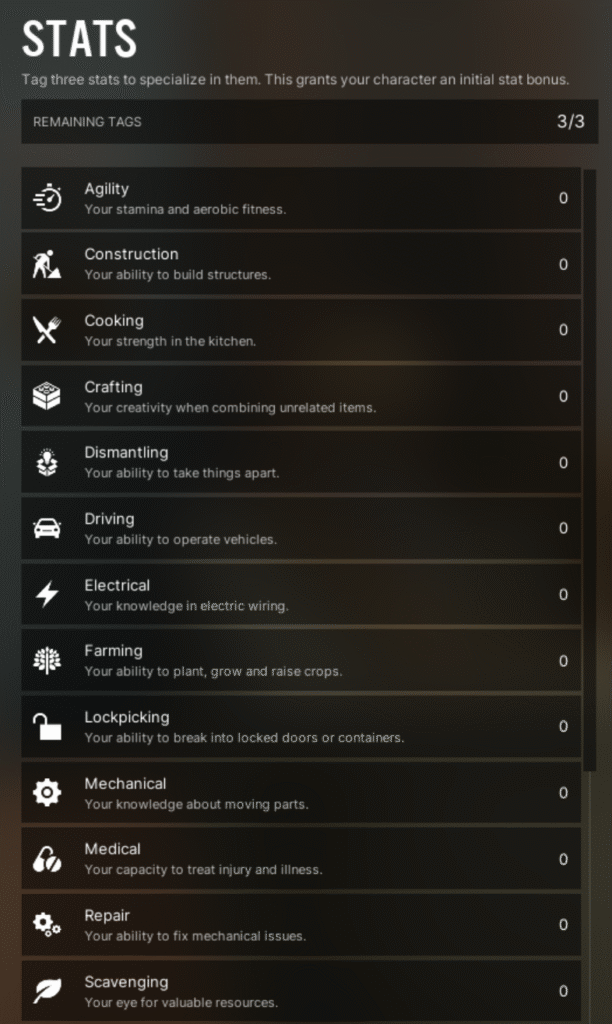Screen dimensions: 612x1024
Task: Tag the Electrical stat row
Action: (300, 594)
